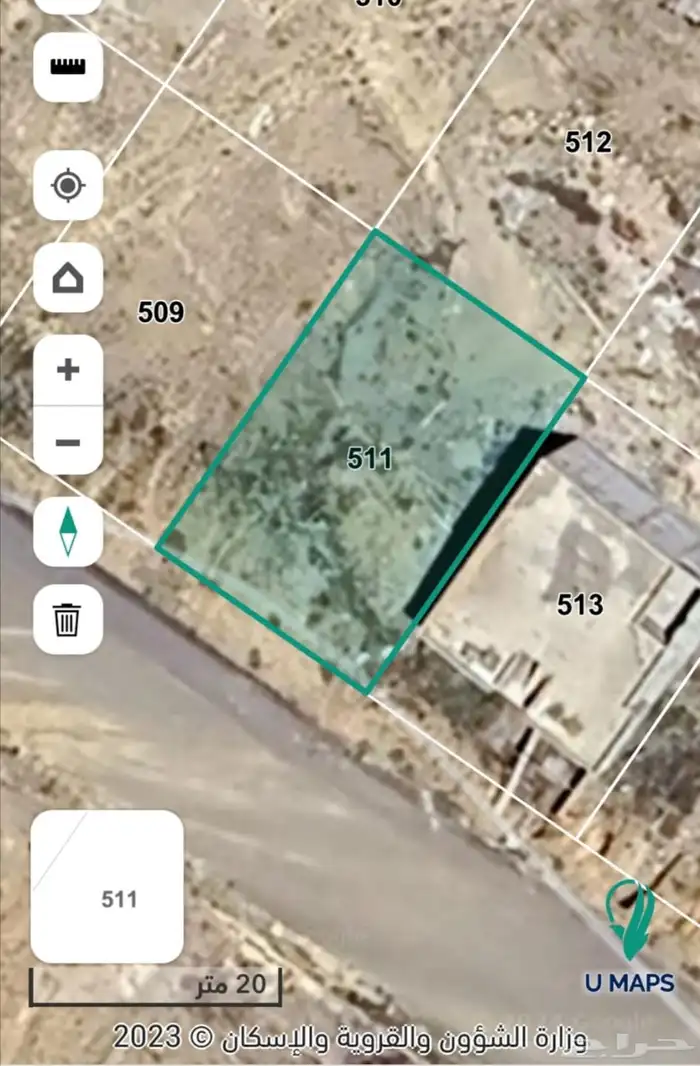The height and width of the screenshot is (1066, 700).
Task: Reset map orientation with the compass
Action: point(68,531)
